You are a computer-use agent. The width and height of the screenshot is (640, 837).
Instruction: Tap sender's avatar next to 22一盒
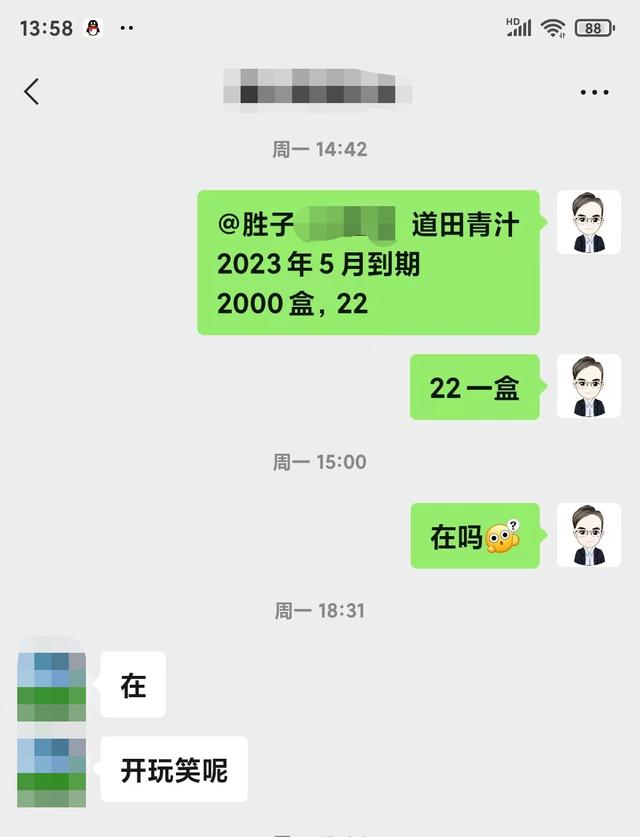pos(588,387)
